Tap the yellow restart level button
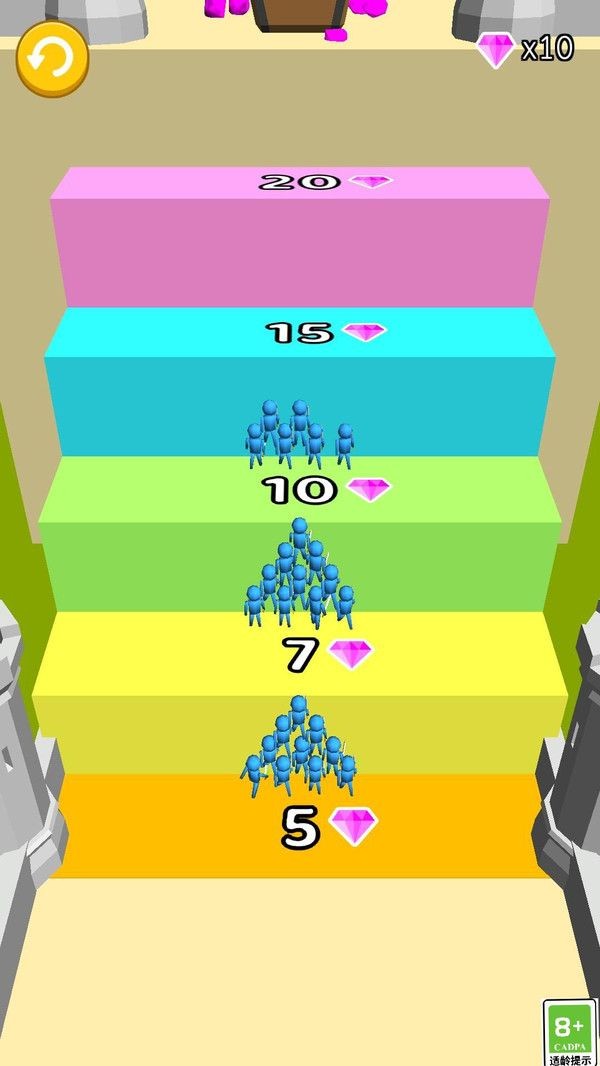 click(52, 60)
